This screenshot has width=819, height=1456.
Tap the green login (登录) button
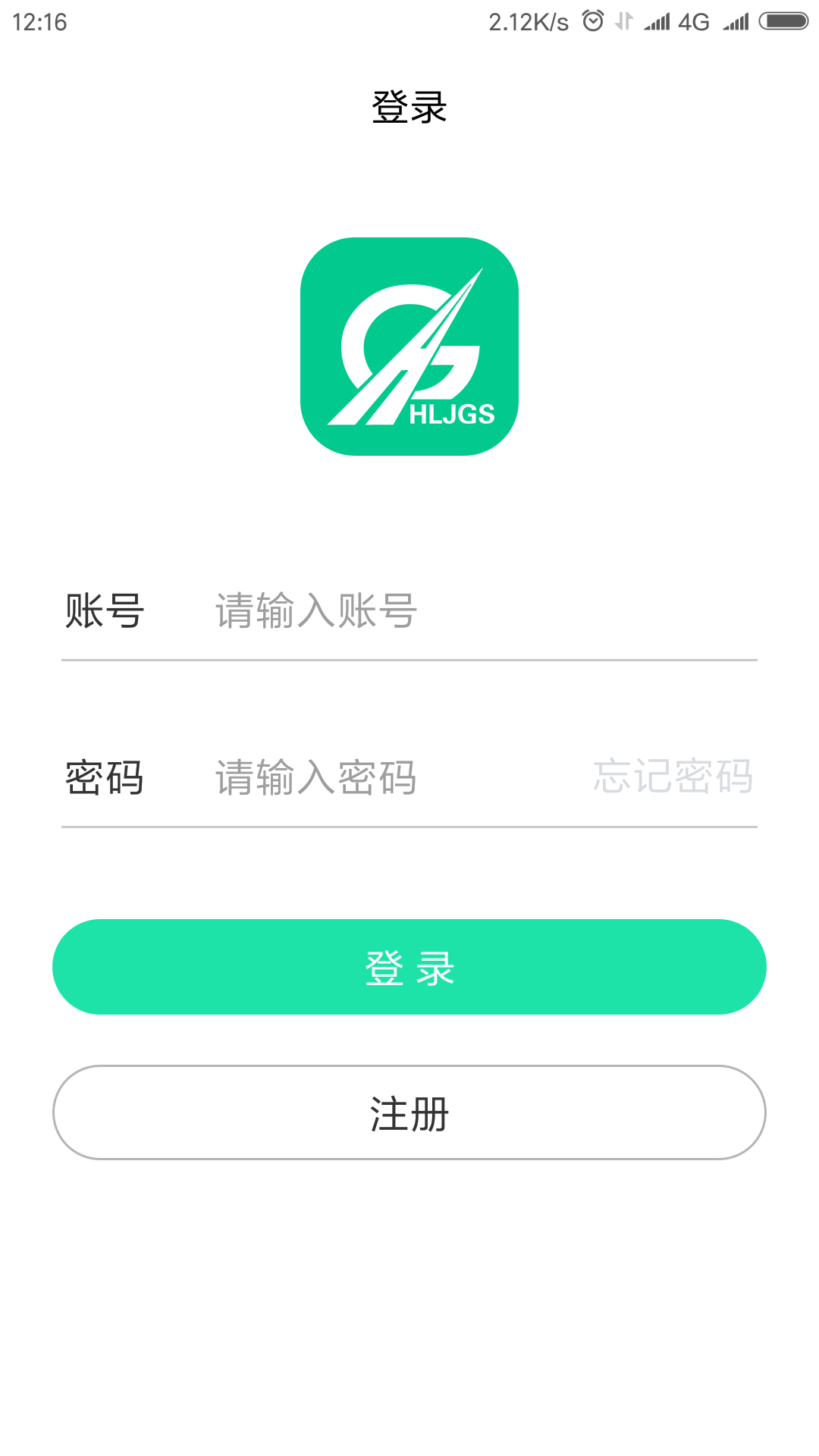click(409, 967)
